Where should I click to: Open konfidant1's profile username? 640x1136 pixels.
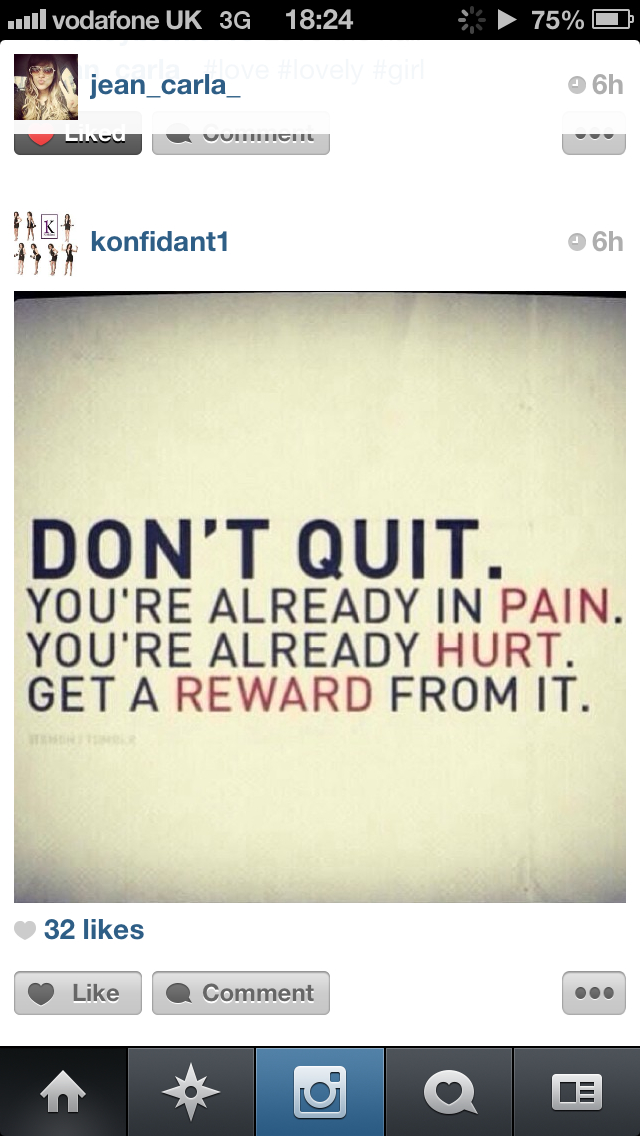(159, 242)
